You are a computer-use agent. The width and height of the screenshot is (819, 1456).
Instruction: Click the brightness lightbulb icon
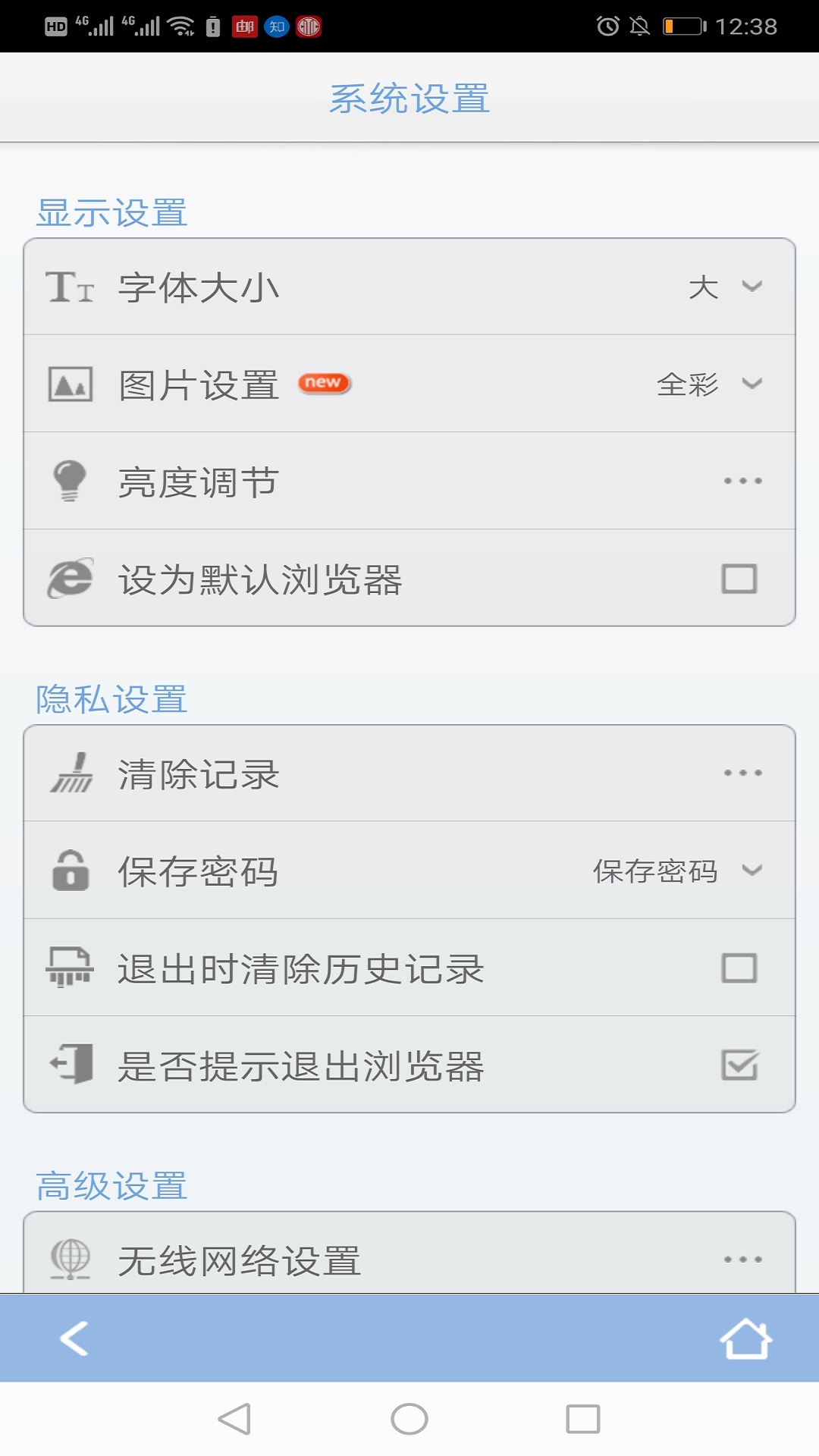(71, 480)
